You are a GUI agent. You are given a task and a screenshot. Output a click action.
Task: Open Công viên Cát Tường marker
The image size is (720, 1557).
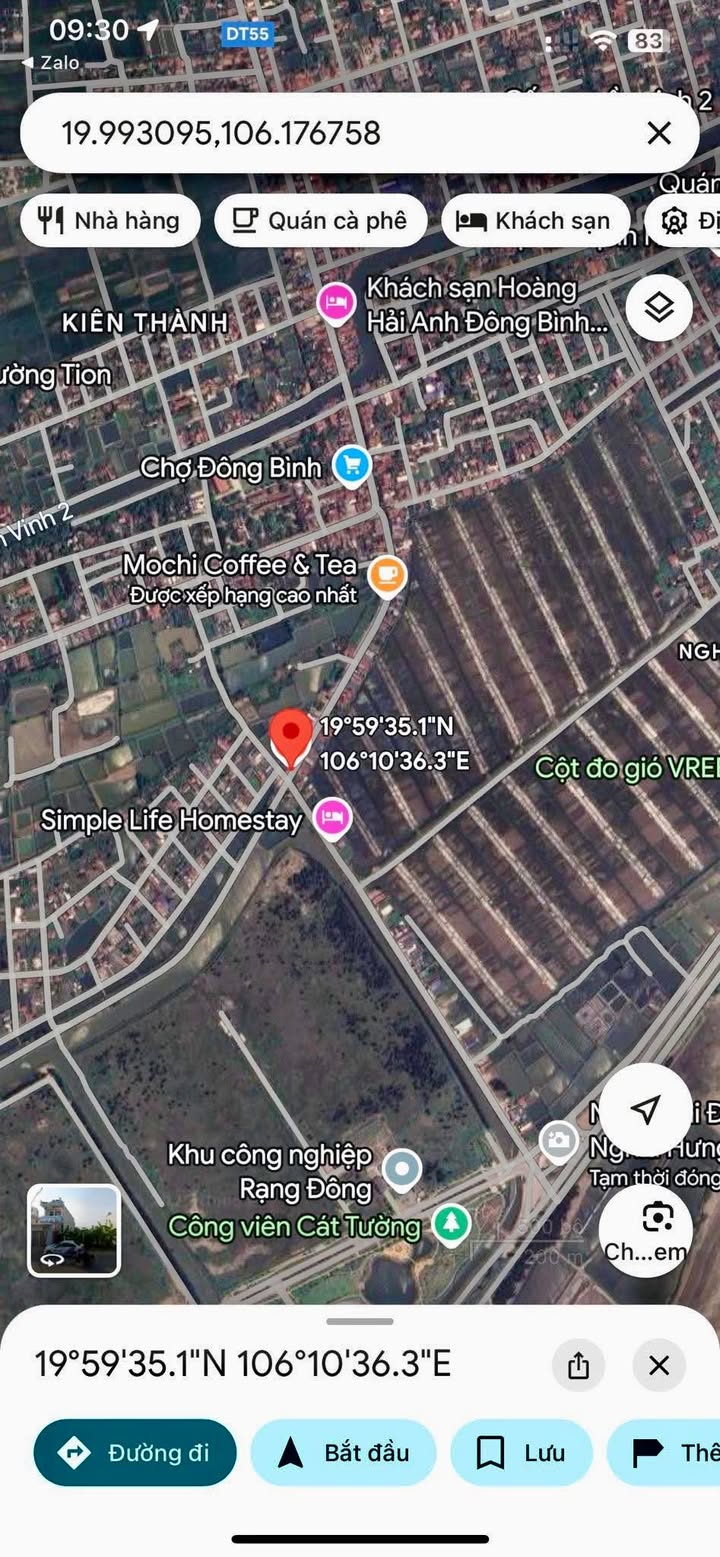pos(451,1224)
